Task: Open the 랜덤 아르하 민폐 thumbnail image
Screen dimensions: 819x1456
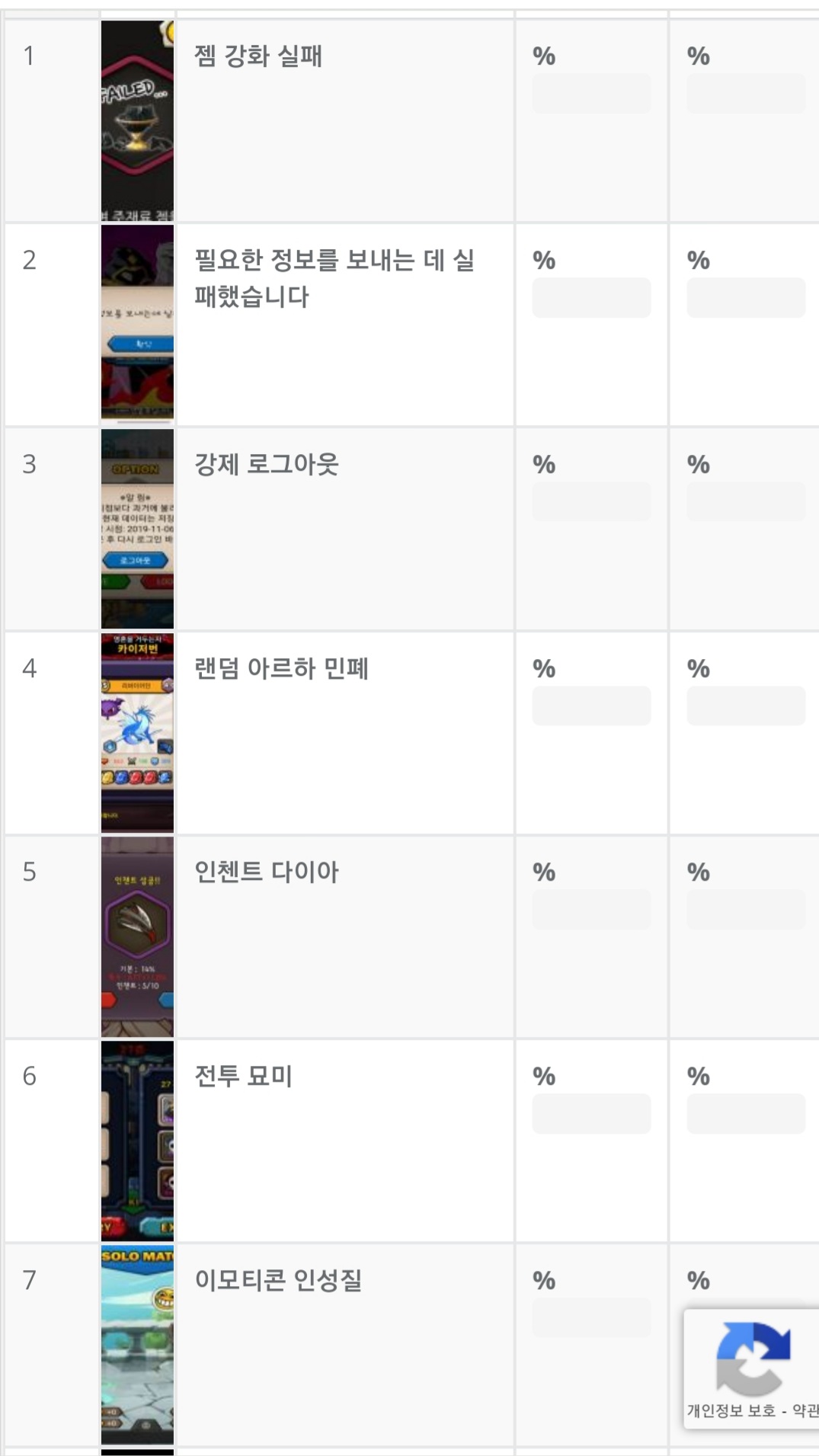Action: [x=137, y=732]
